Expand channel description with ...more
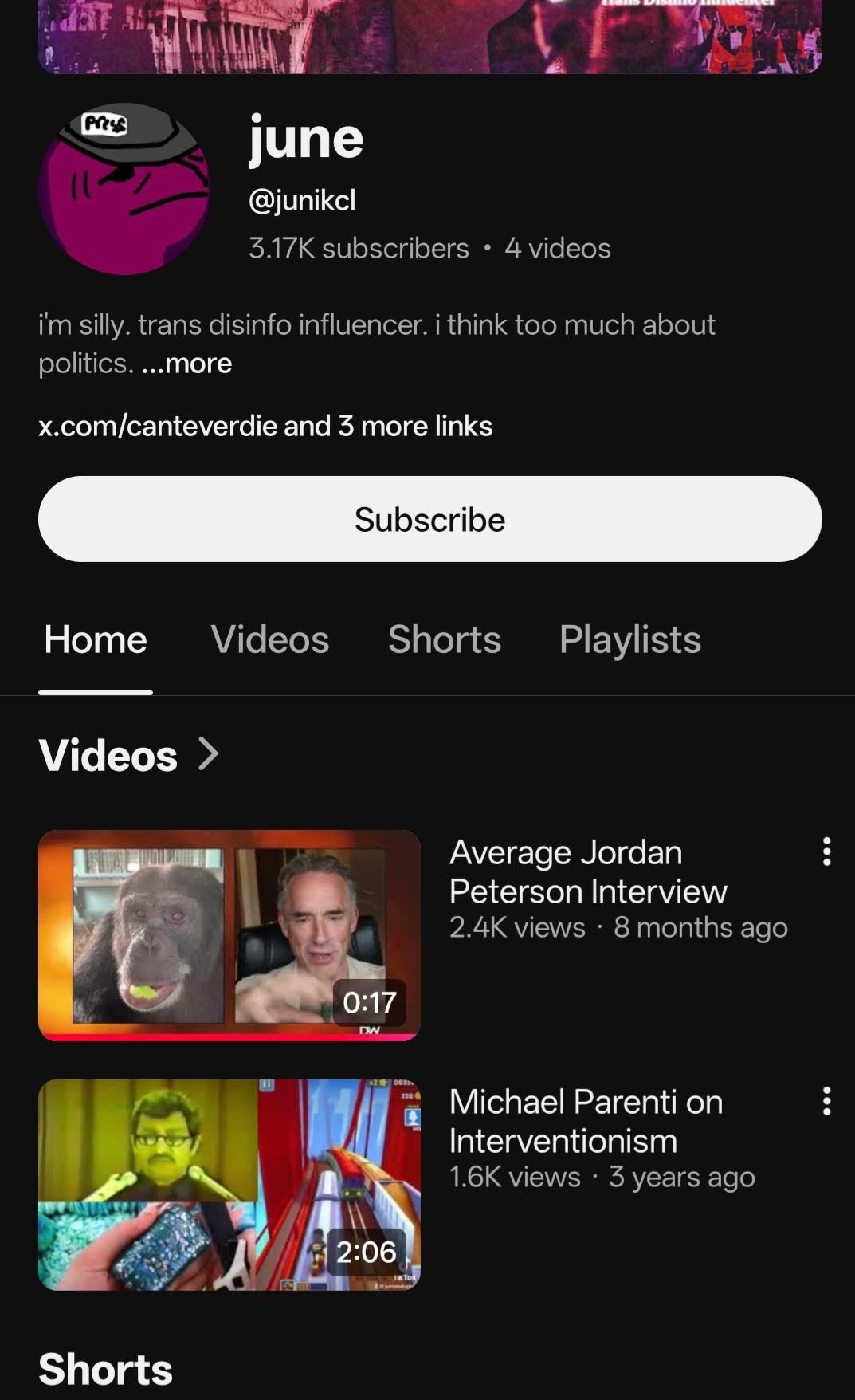This screenshot has height=1400, width=855. click(x=186, y=364)
